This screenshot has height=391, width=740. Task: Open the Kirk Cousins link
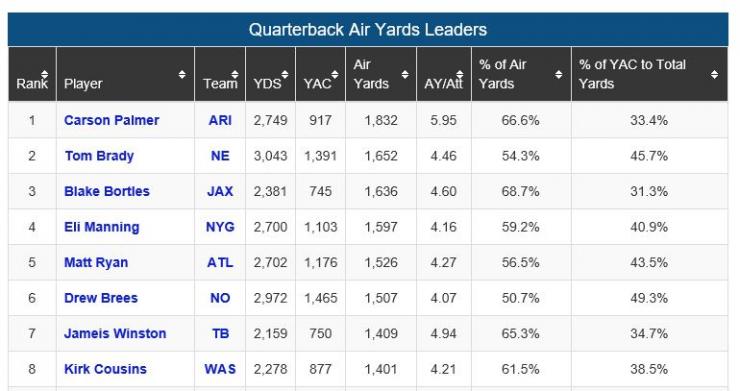[105, 369]
